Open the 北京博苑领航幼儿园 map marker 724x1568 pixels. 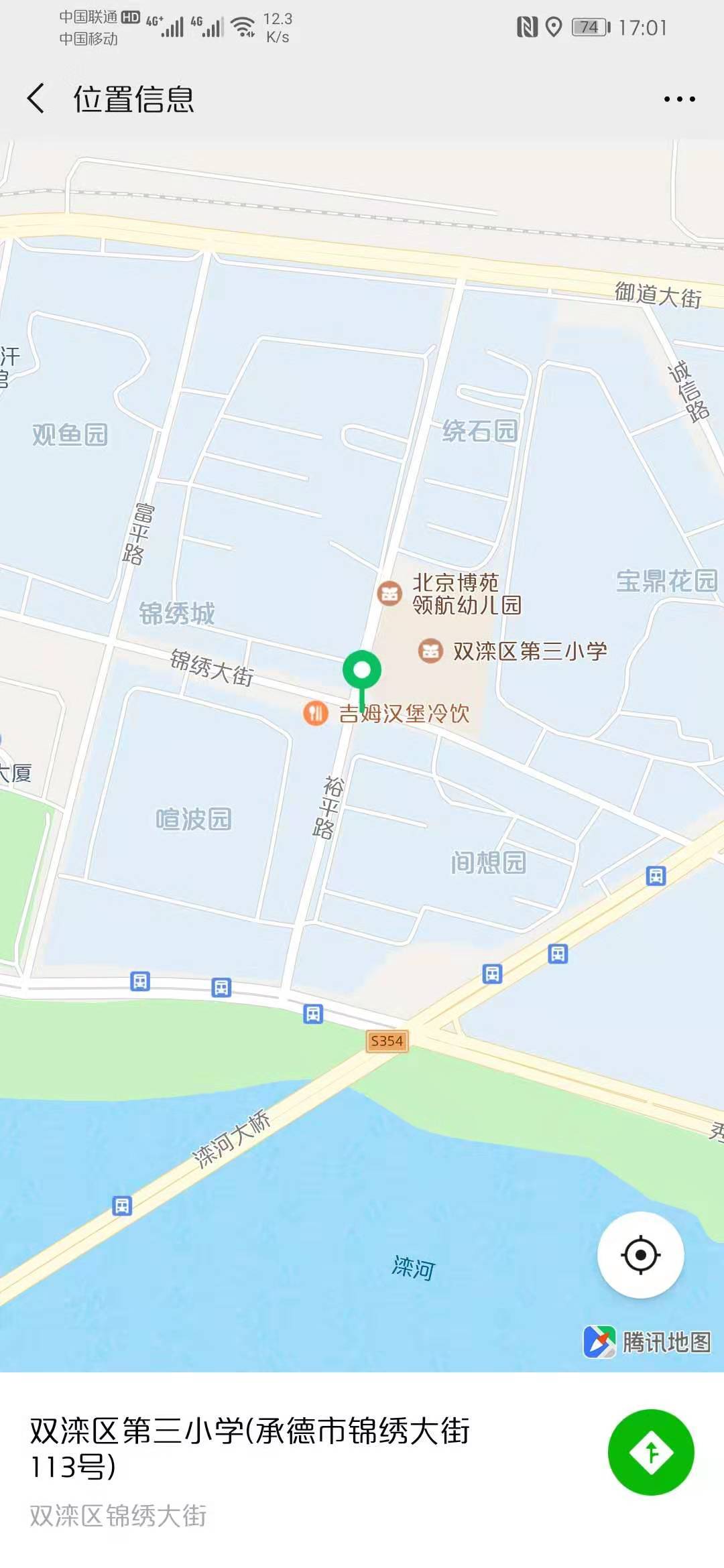coord(389,593)
